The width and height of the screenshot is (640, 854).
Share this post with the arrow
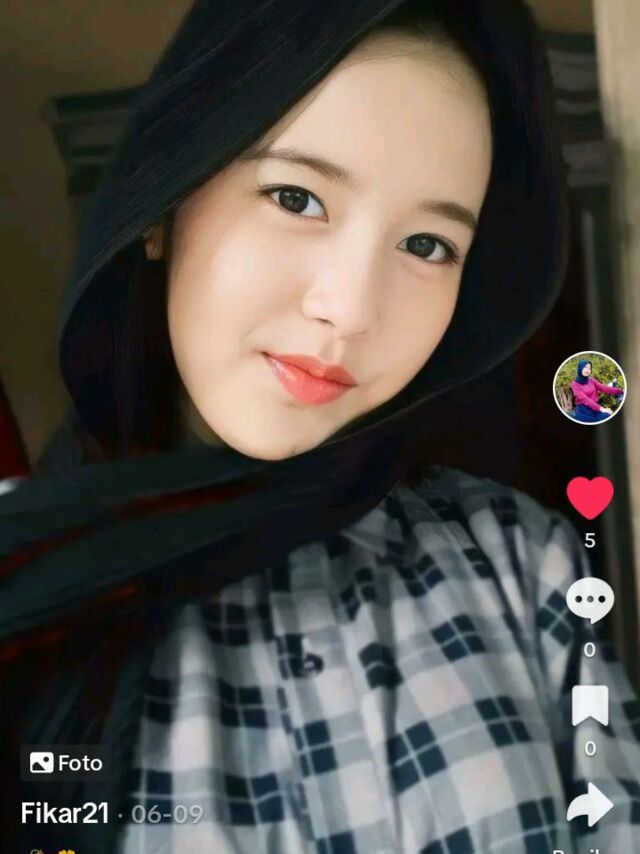(x=590, y=805)
